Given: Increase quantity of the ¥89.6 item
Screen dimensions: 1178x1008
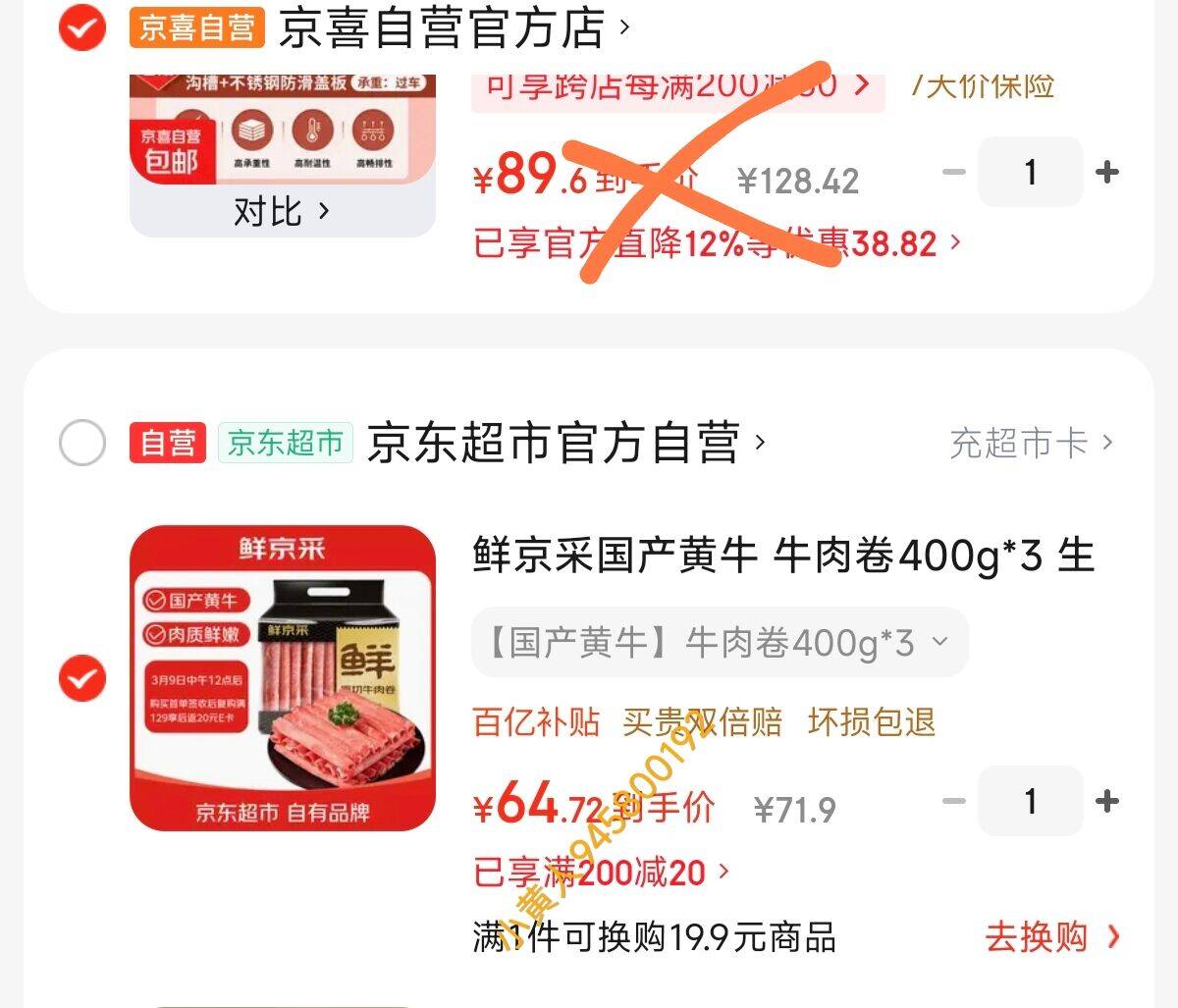Looking at the screenshot, I should click(x=1106, y=173).
